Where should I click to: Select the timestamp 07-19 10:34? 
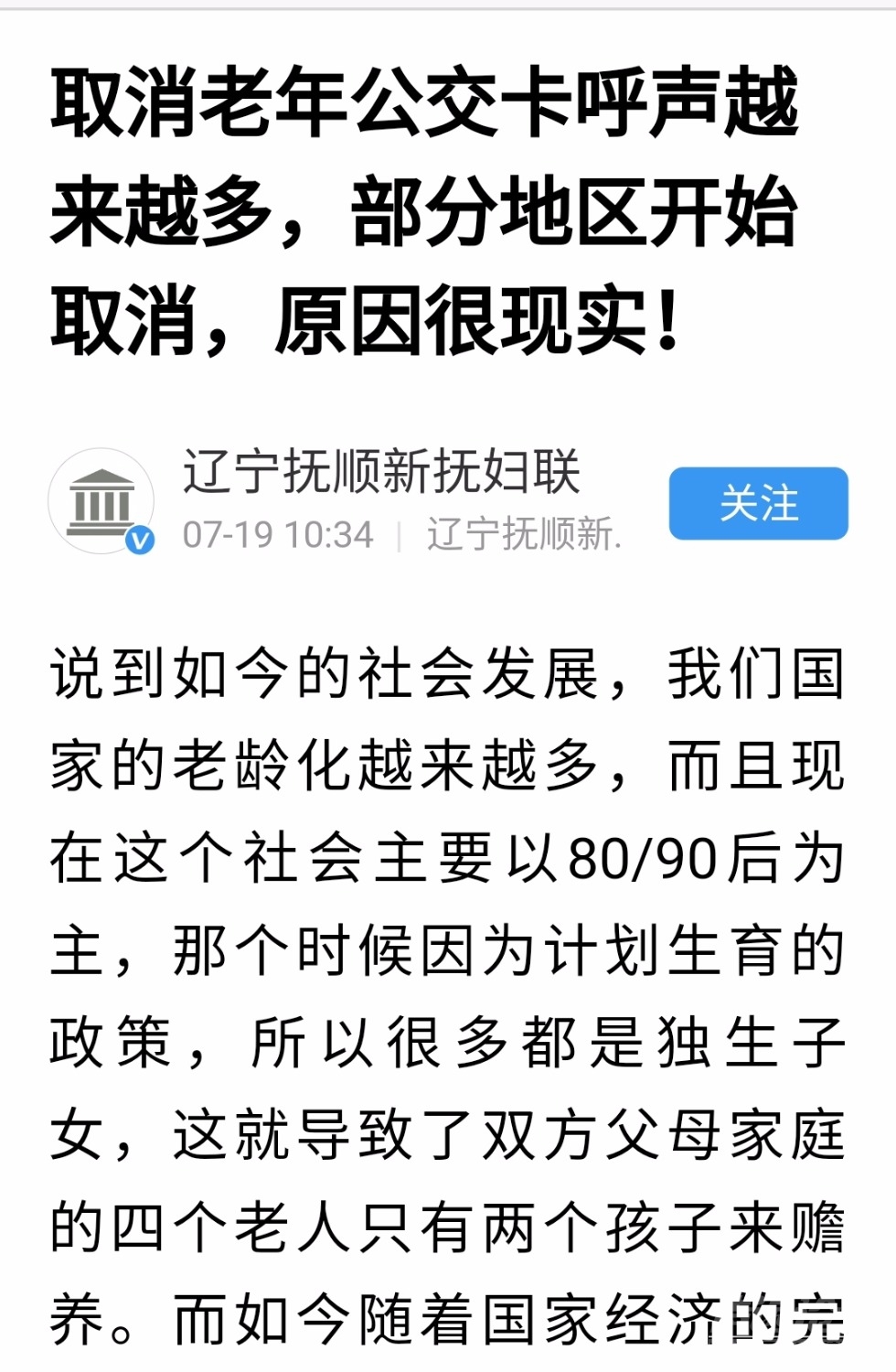pyautogui.click(x=277, y=533)
